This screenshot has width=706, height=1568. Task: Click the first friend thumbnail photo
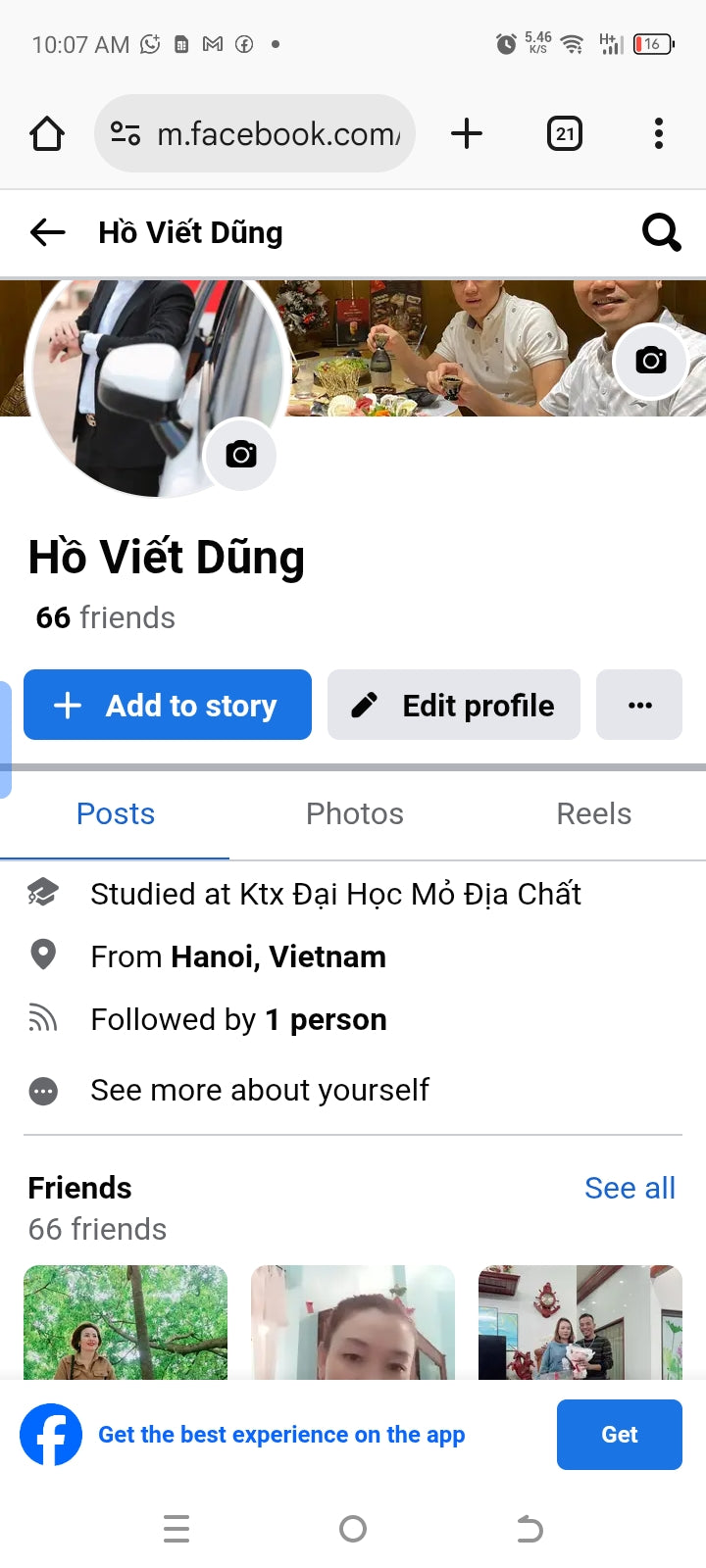[x=125, y=1323]
